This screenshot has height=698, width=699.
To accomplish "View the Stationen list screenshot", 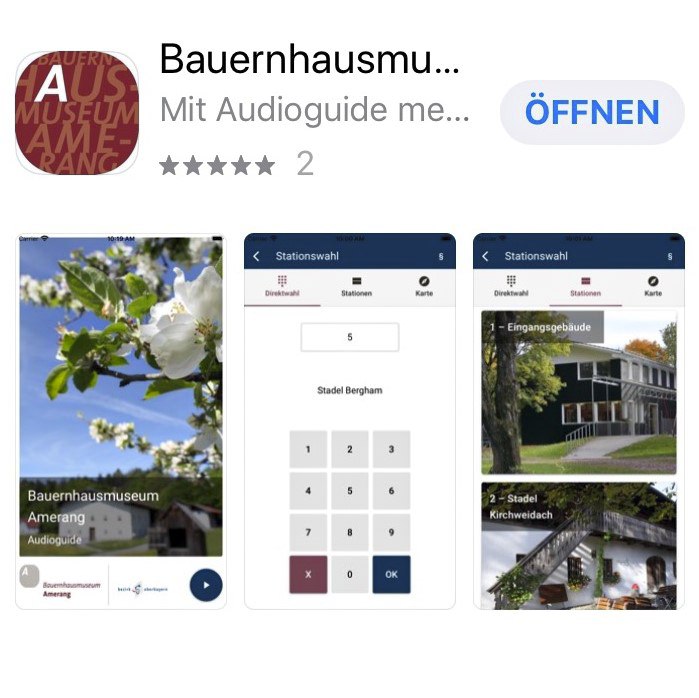I will coord(578,420).
